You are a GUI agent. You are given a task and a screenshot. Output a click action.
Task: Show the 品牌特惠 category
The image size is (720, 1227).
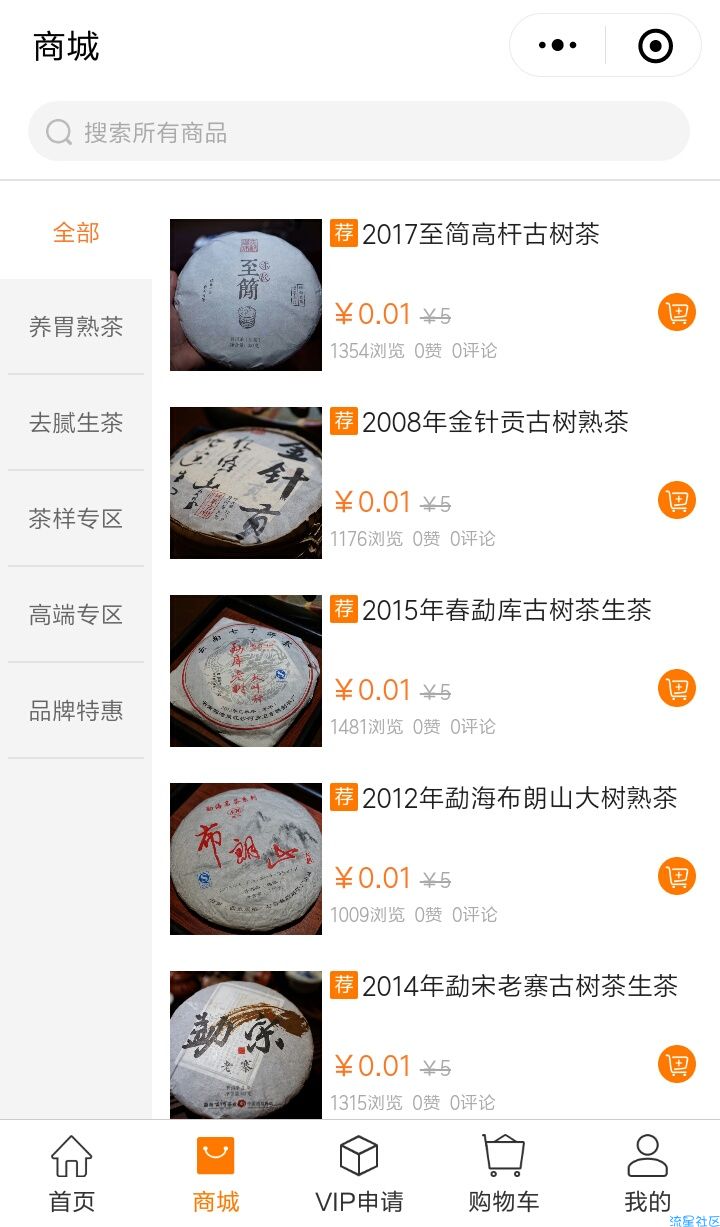tap(76, 711)
